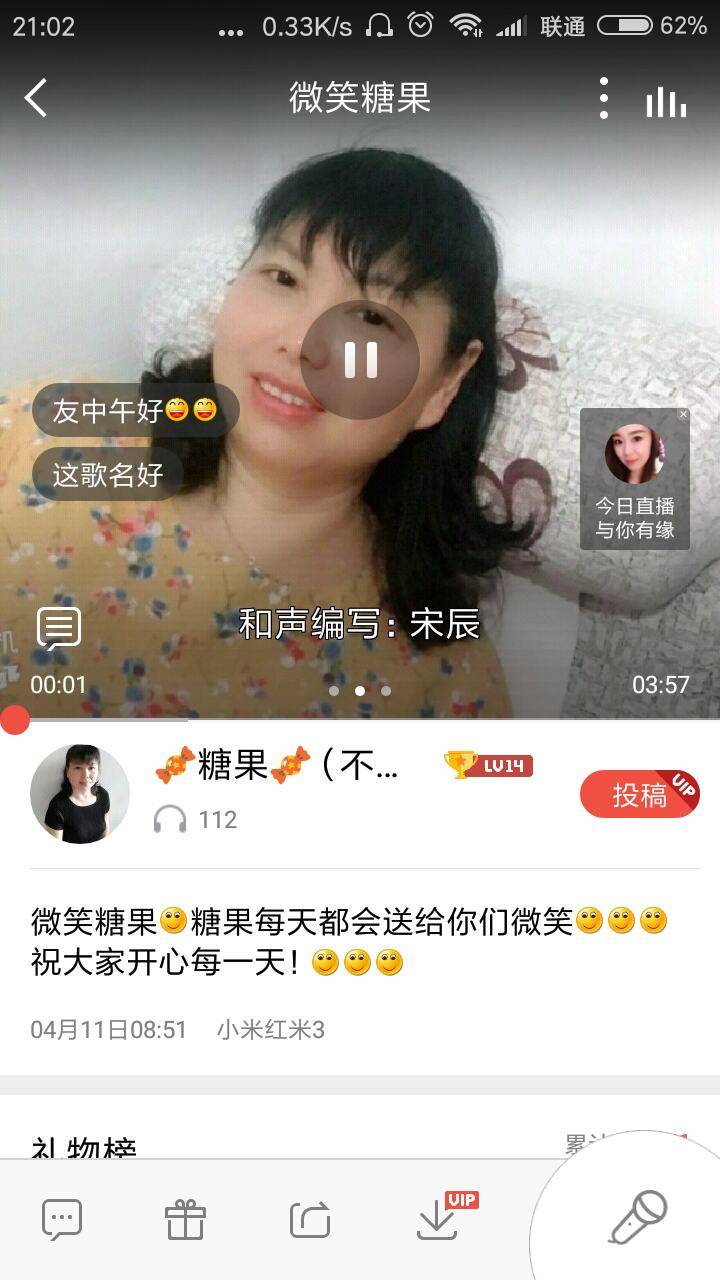
Task: Open the comment bubble icon on the video
Action: [x=58, y=630]
